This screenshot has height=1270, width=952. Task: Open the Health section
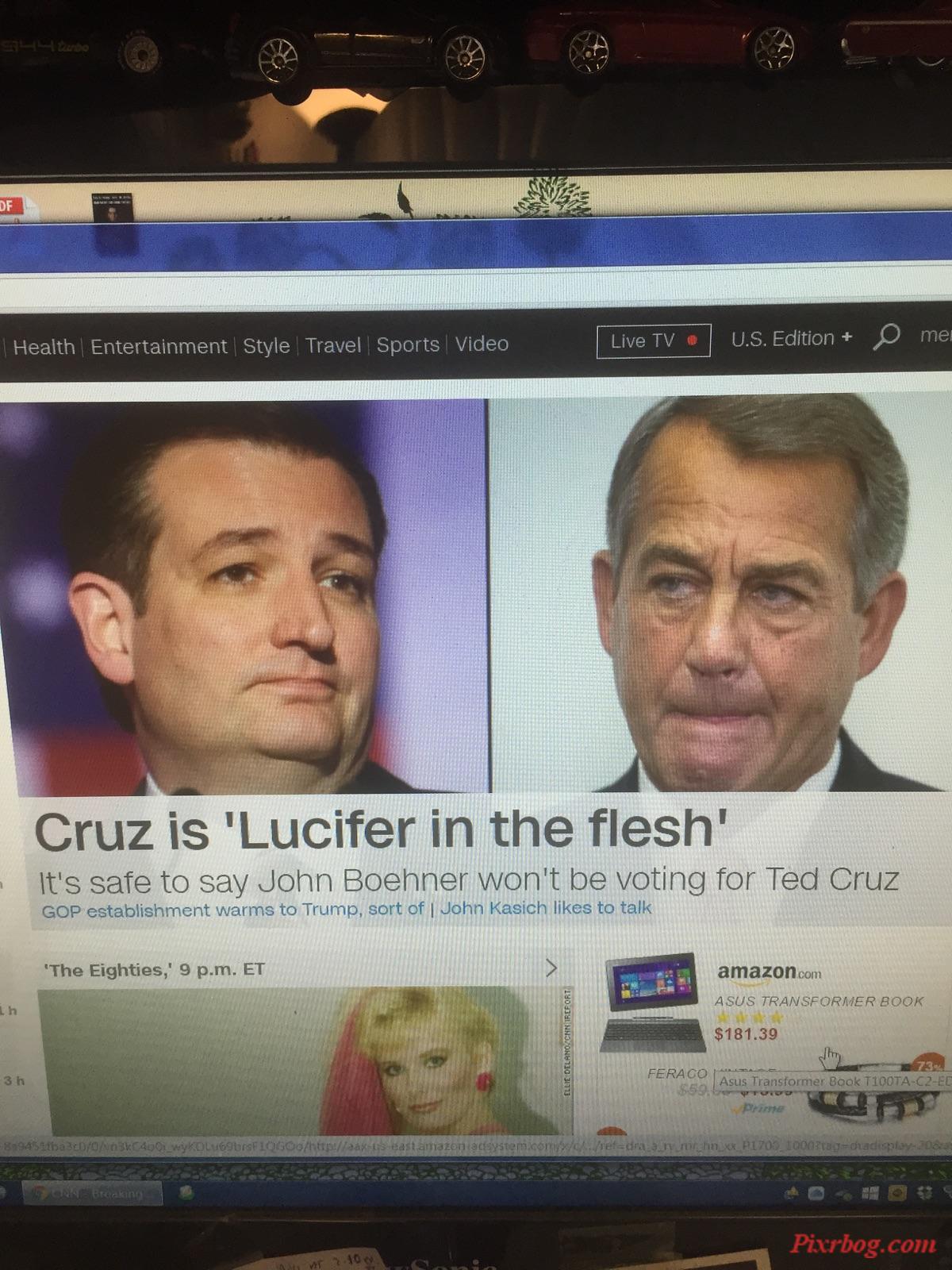tap(44, 347)
